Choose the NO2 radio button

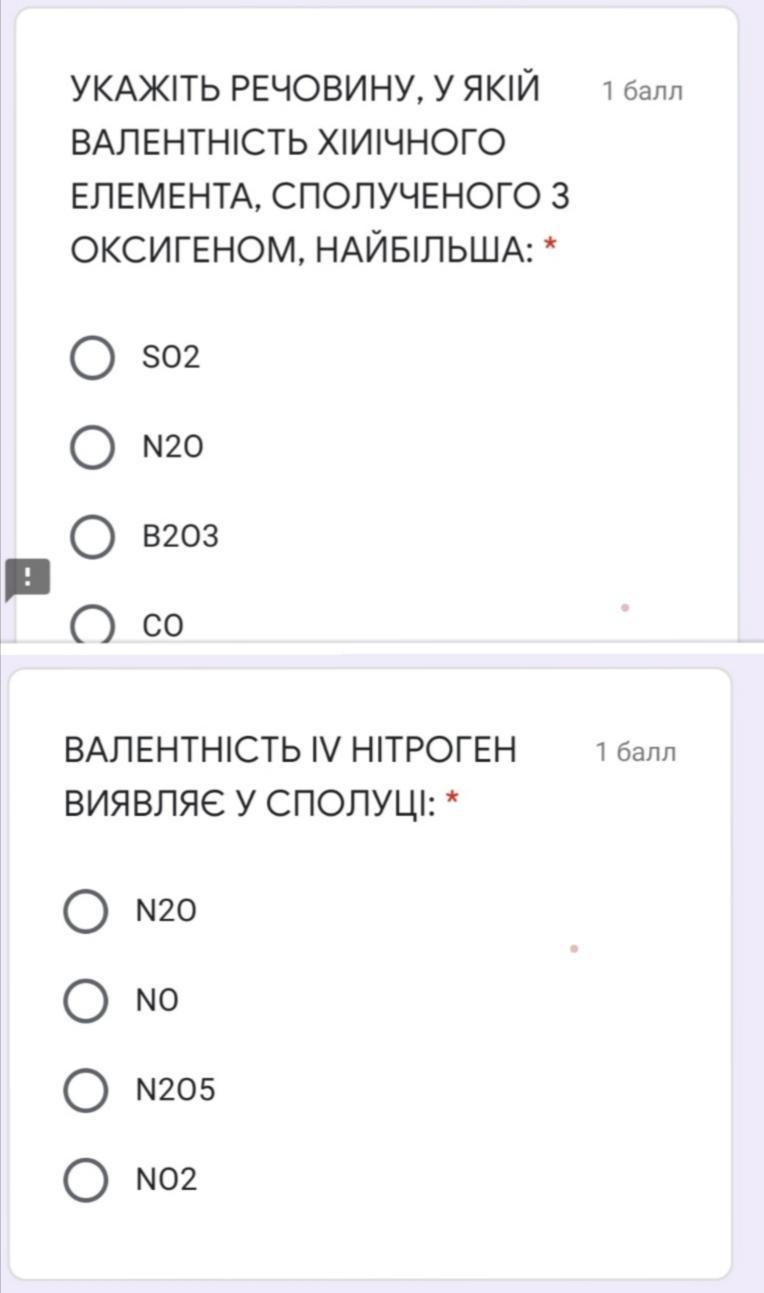pyautogui.click(x=86, y=1179)
